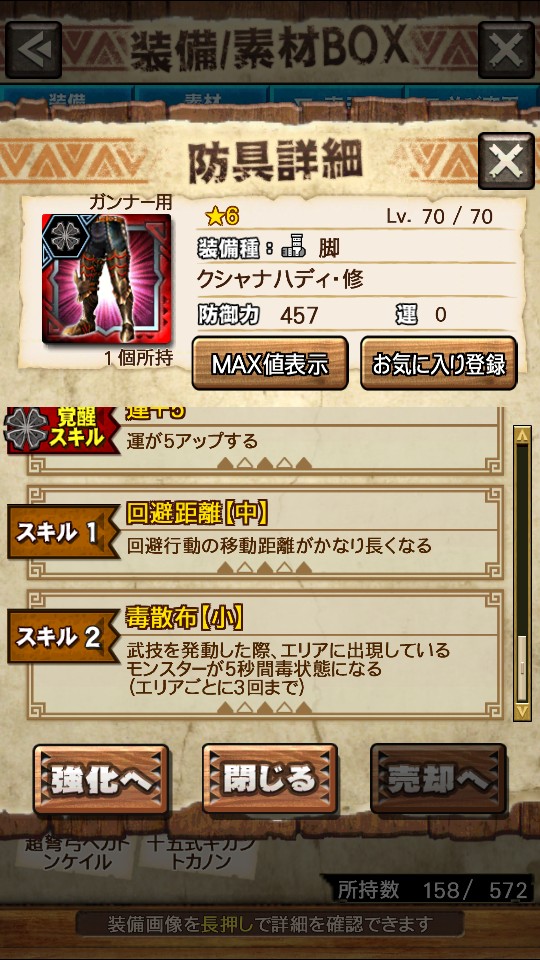The width and height of the screenshot is (540, 960).
Task: Tap the scrollbar down arrow in skill list
Action: 522,711
